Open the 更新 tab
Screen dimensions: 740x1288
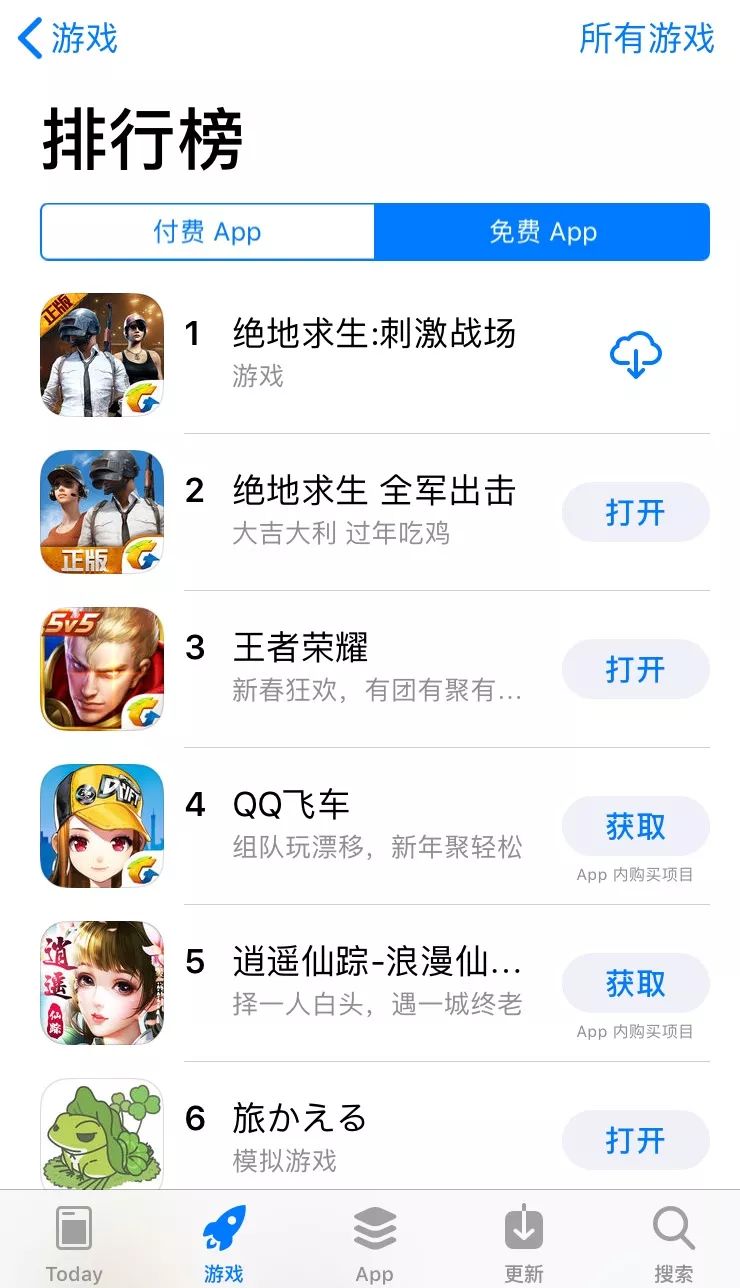[523, 1243]
